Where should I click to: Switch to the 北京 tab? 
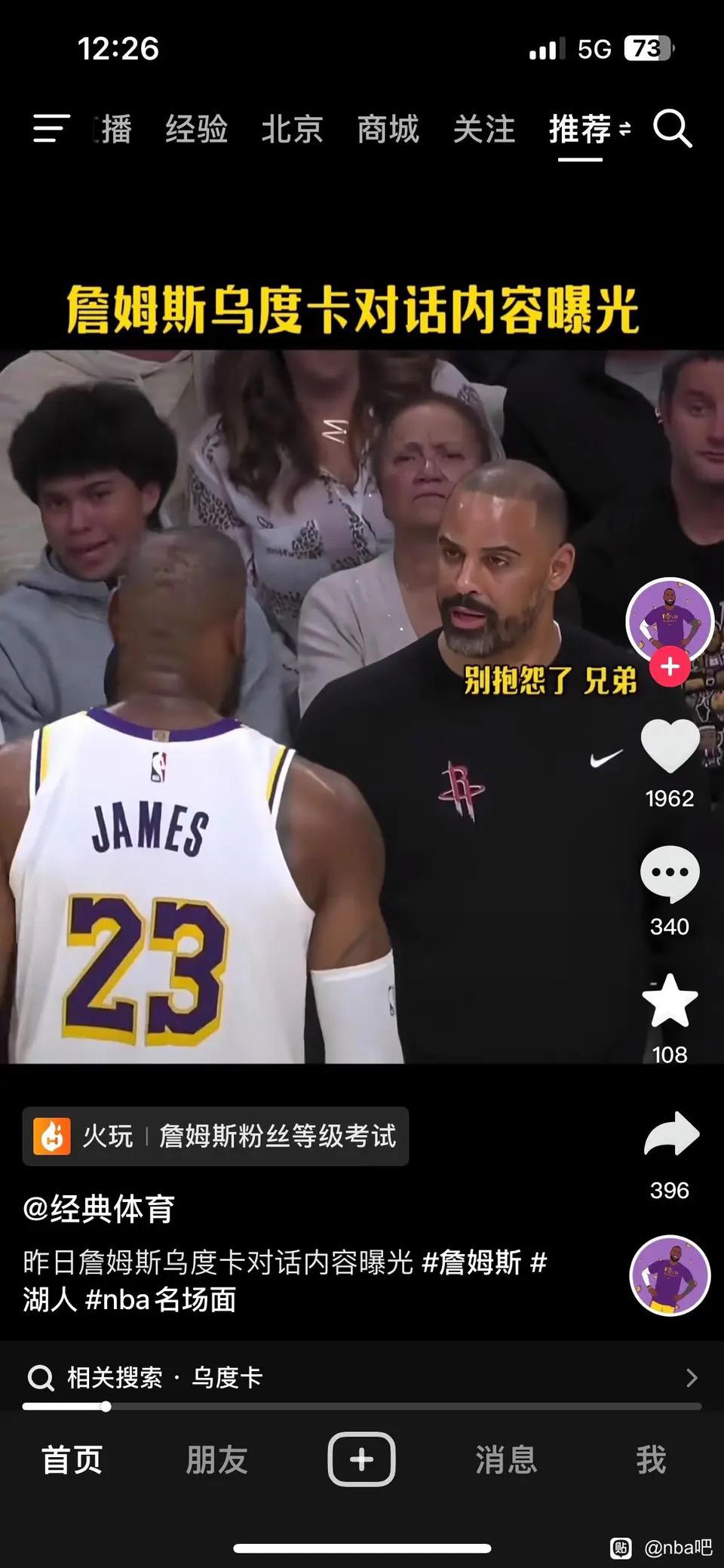(x=293, y=129)
